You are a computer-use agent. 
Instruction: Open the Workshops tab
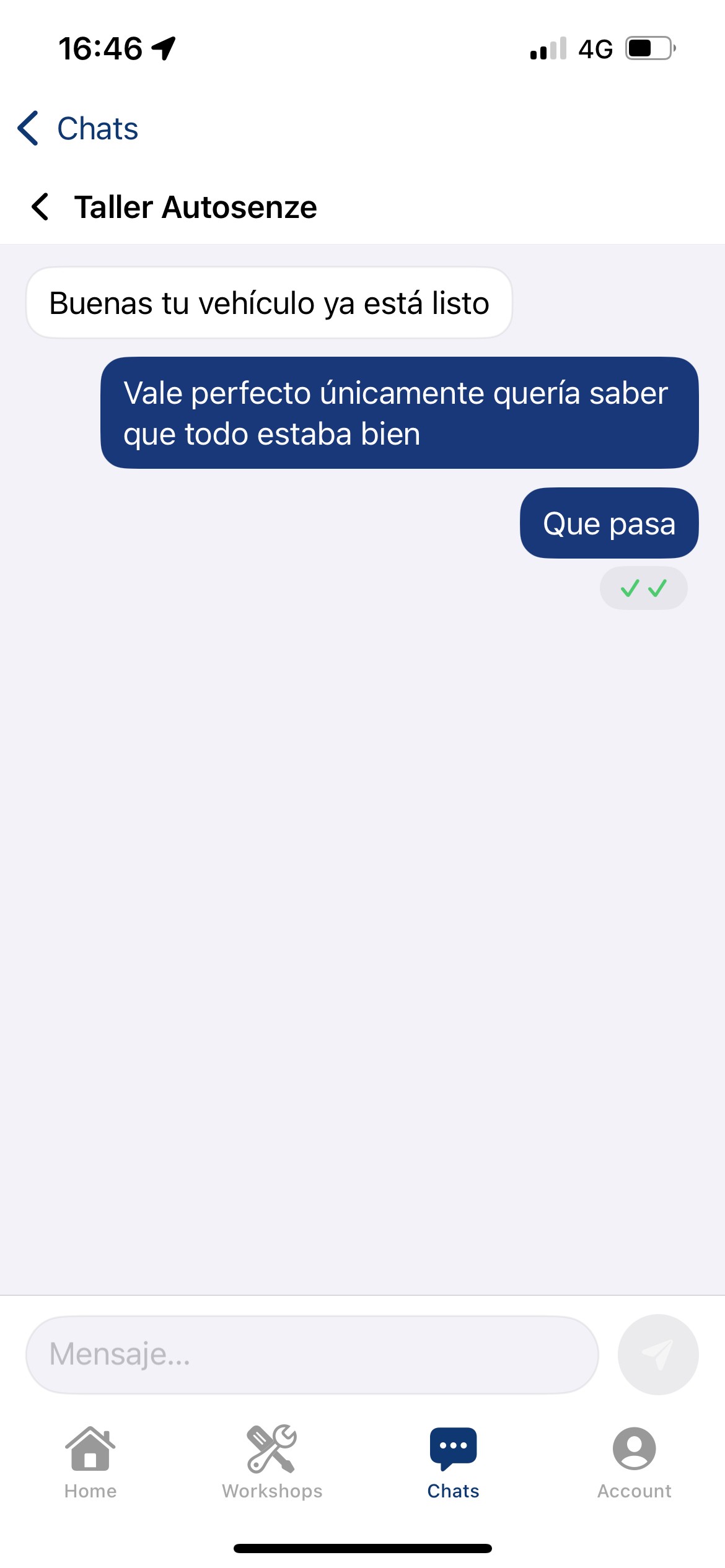coord(272,1461)
